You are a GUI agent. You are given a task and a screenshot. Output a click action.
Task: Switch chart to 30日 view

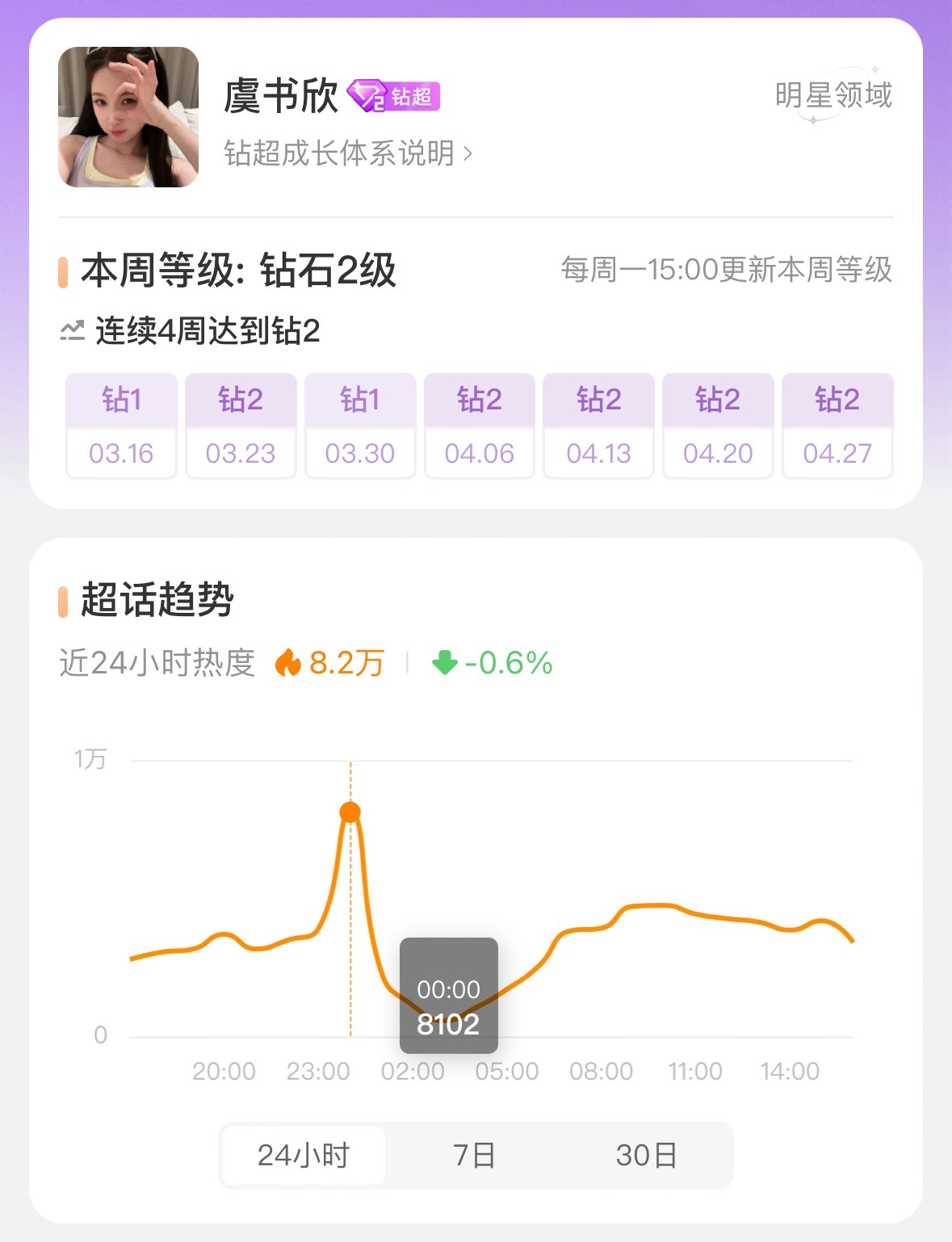pyautogui.click(x=646, y=1156)
